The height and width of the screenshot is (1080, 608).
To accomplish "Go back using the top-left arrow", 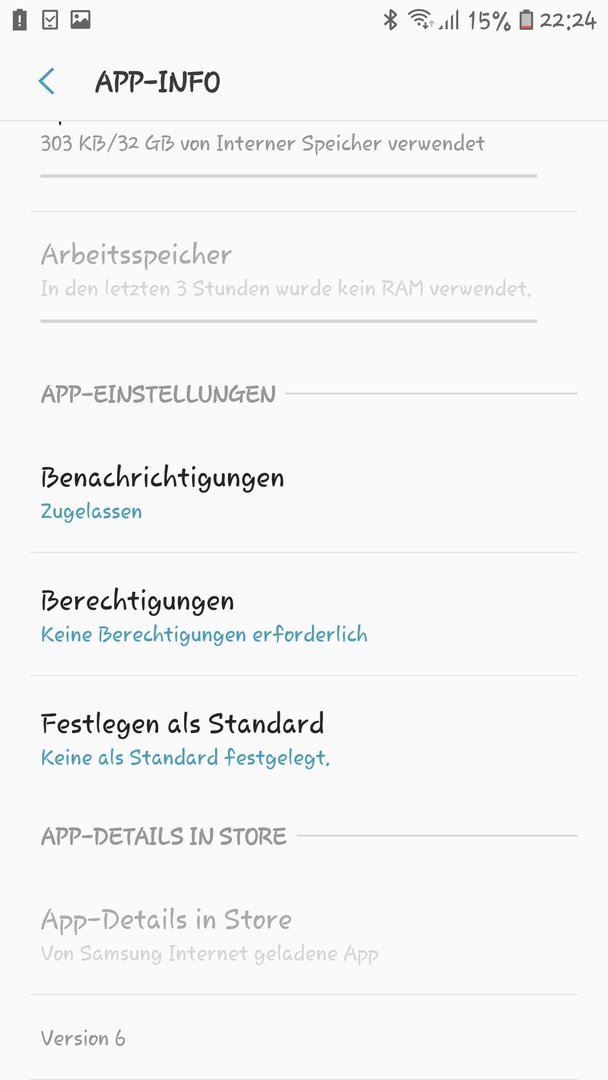I will pos(46,81).
